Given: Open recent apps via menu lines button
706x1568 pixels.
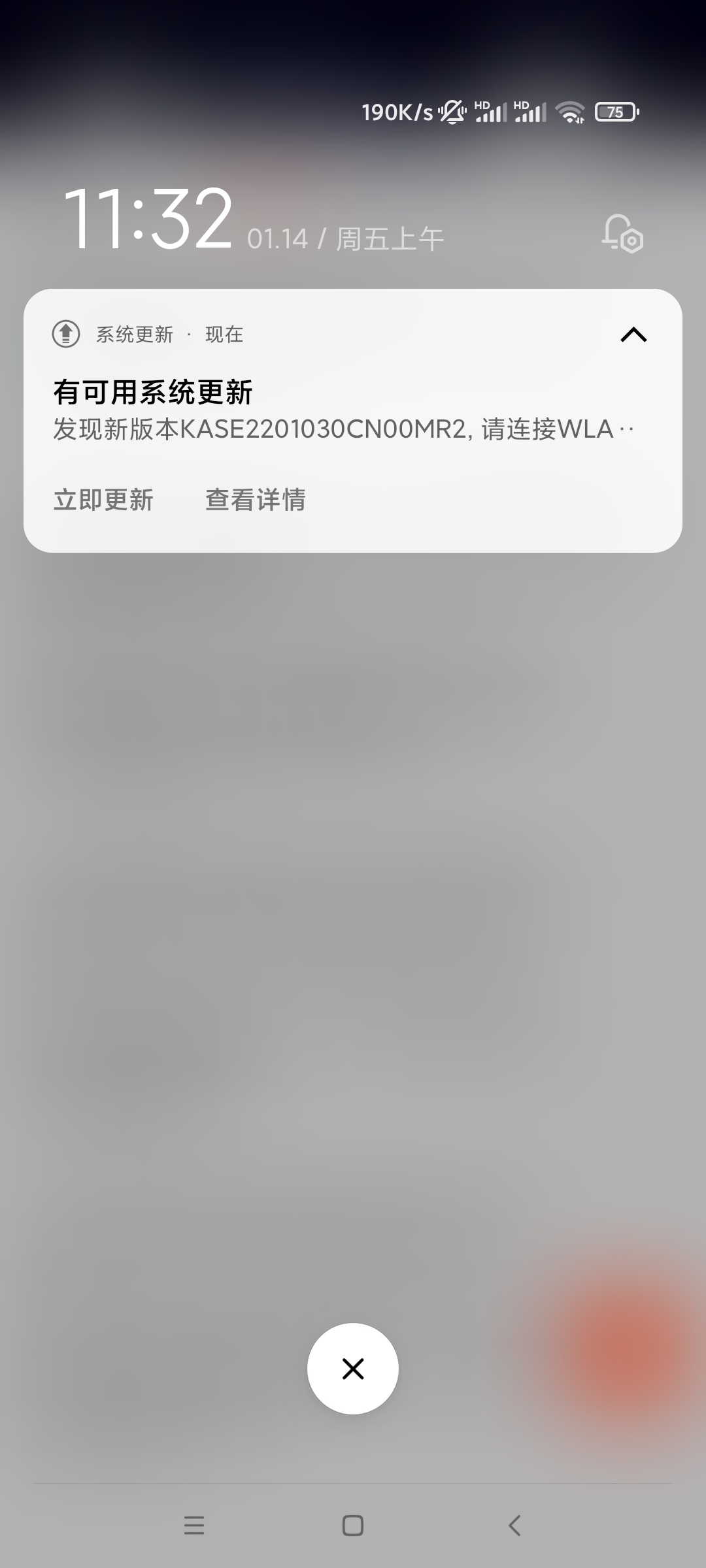Looking at the screenshot, I should tap(194, 1526).
